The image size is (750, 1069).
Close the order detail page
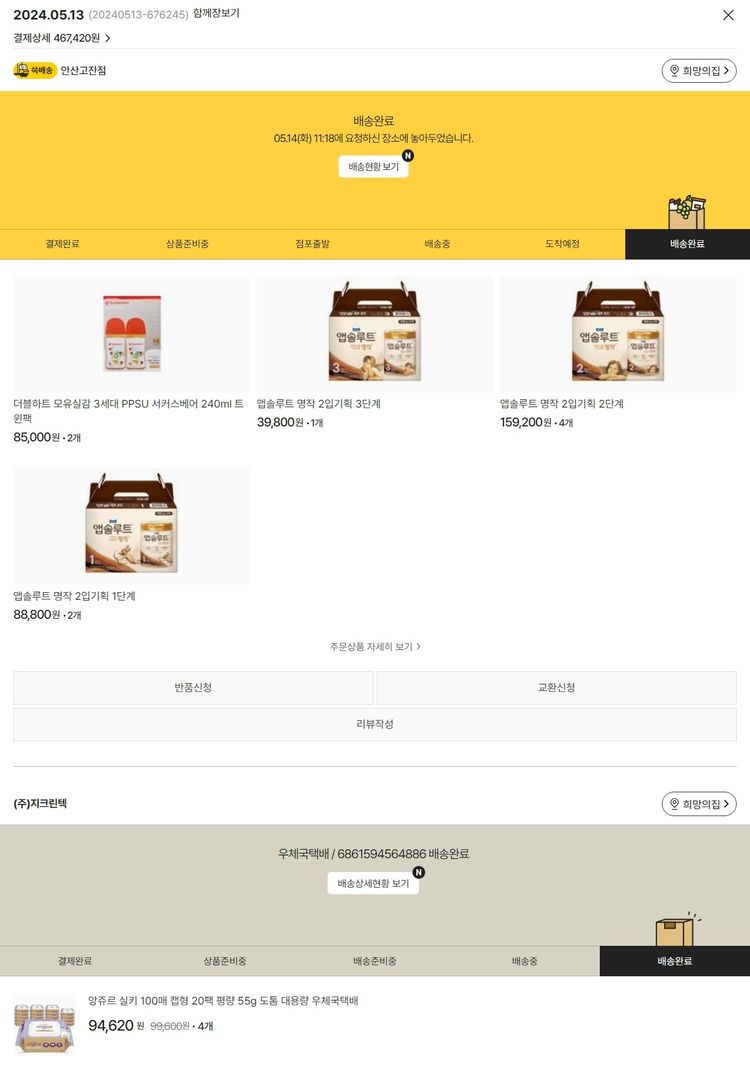[728, 15]
